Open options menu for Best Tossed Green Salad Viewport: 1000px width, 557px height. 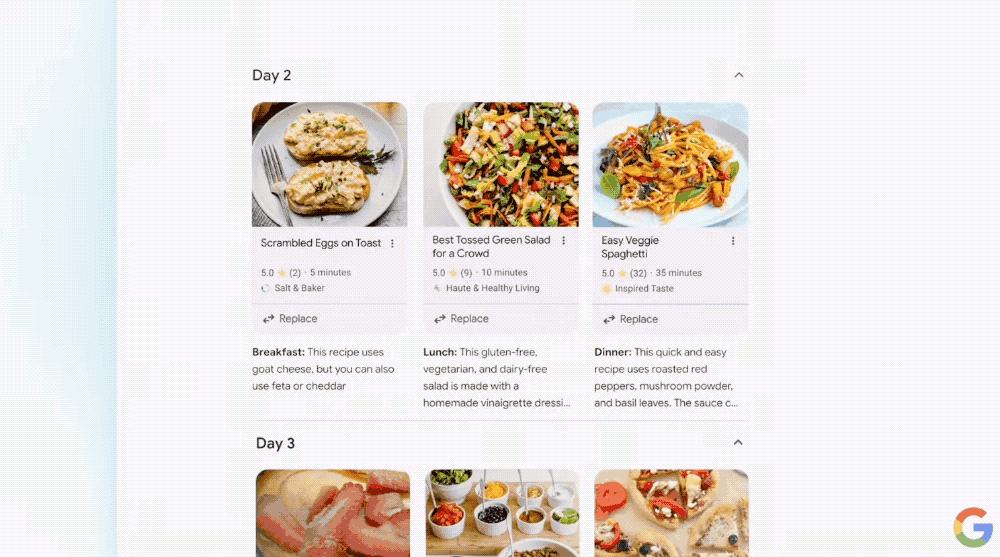pyautogui.click(x=563, y=241)
